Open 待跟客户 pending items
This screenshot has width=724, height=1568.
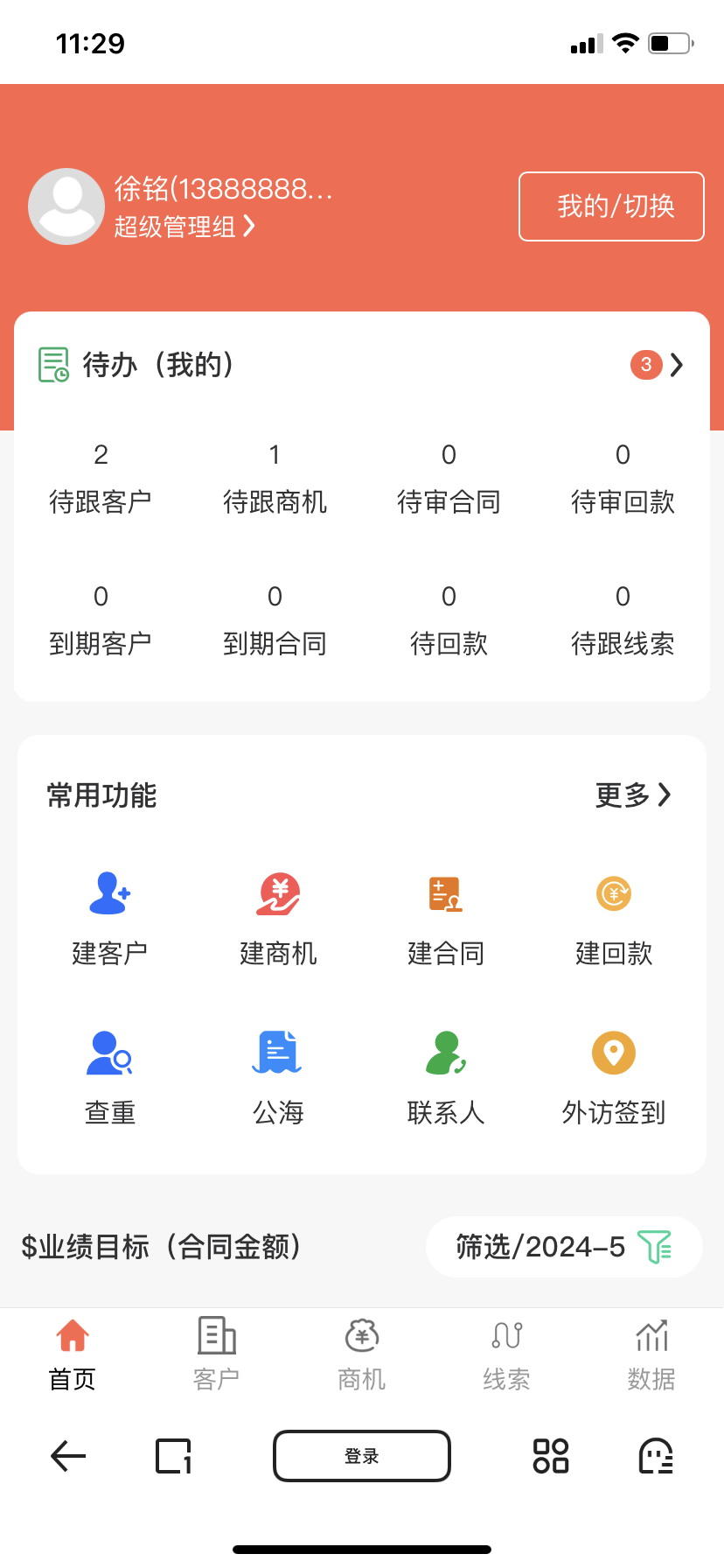(101, 479)
